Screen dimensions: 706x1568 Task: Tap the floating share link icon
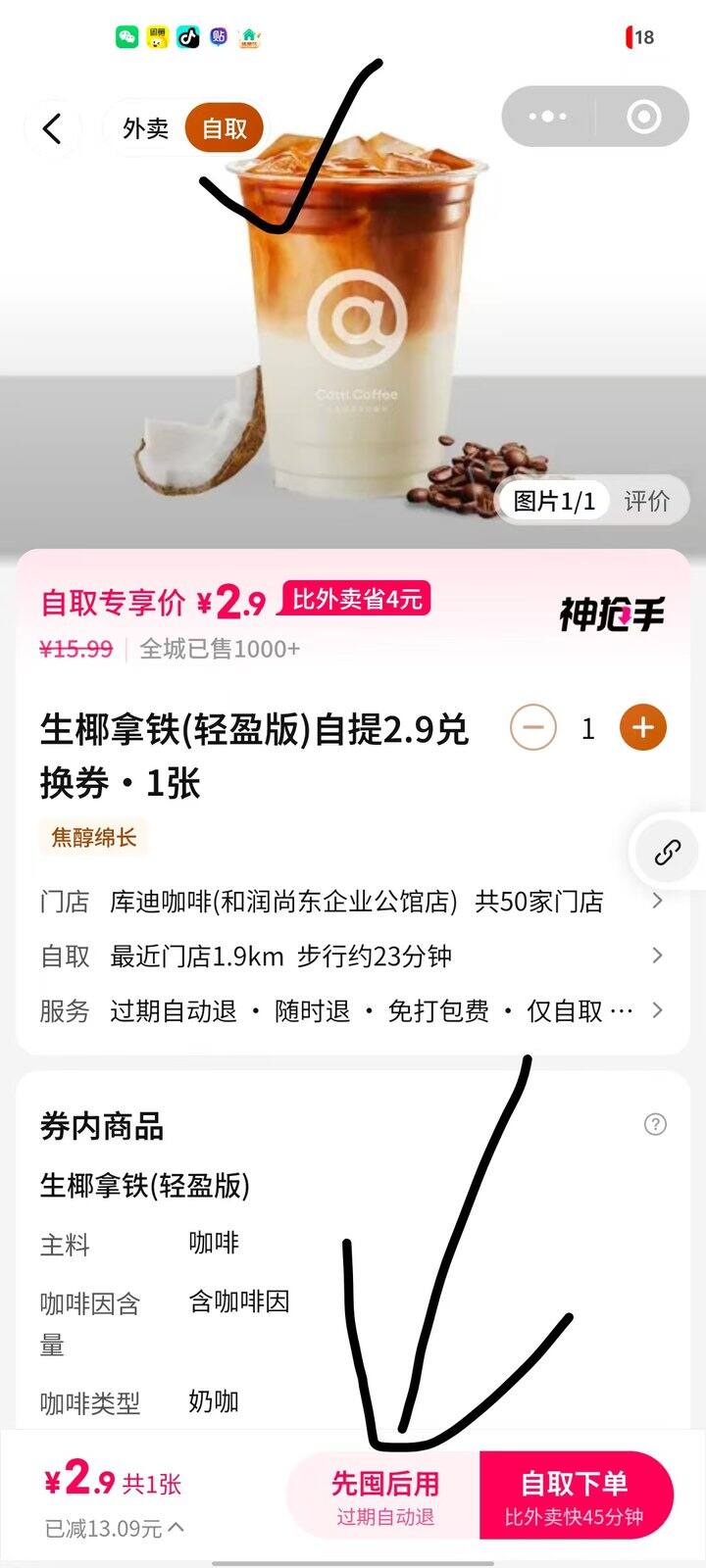(667, 852)
